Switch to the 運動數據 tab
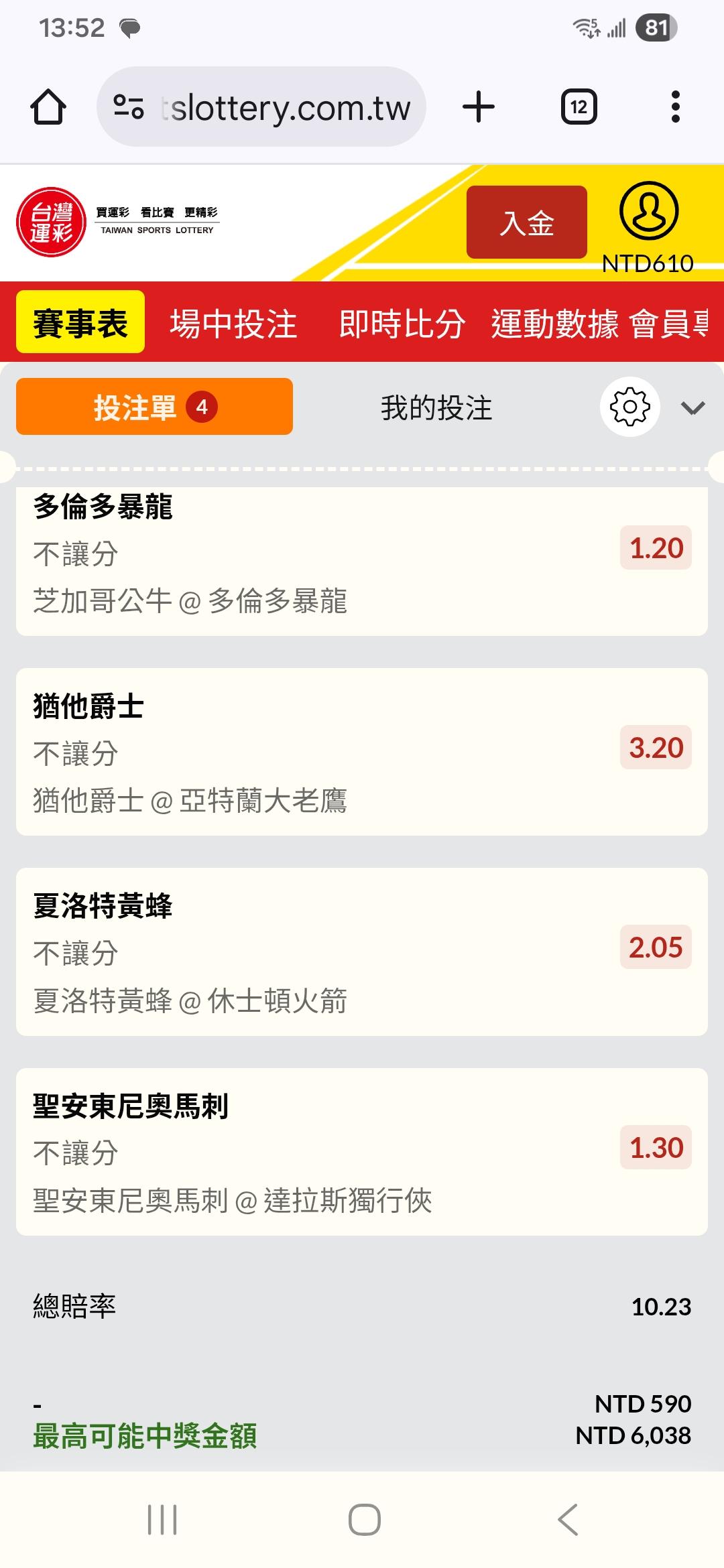724x1568 pixels. click(x=554, y=324)
